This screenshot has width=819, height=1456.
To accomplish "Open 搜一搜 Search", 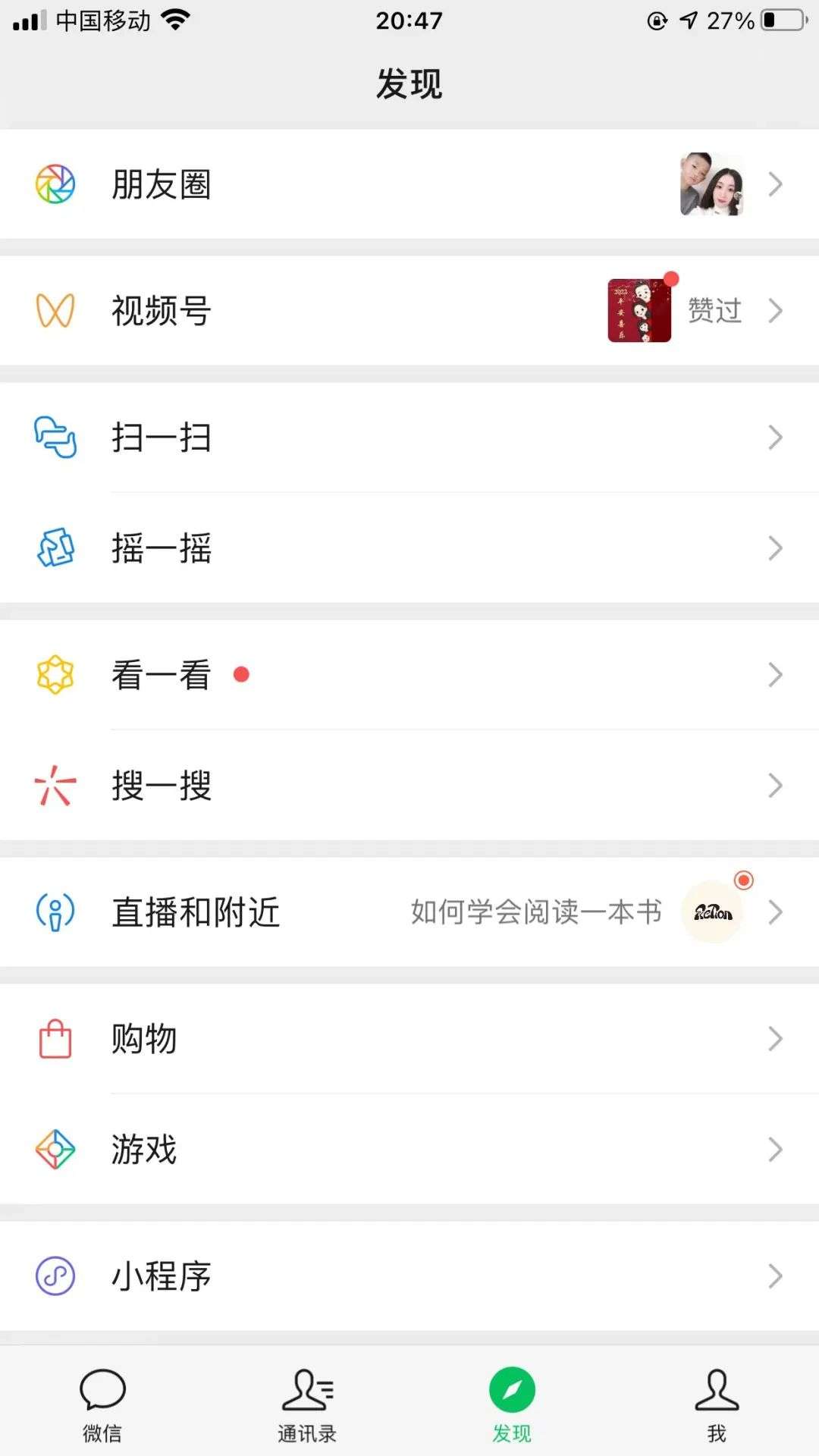I will pyautogui.click(x=161, y=786).
